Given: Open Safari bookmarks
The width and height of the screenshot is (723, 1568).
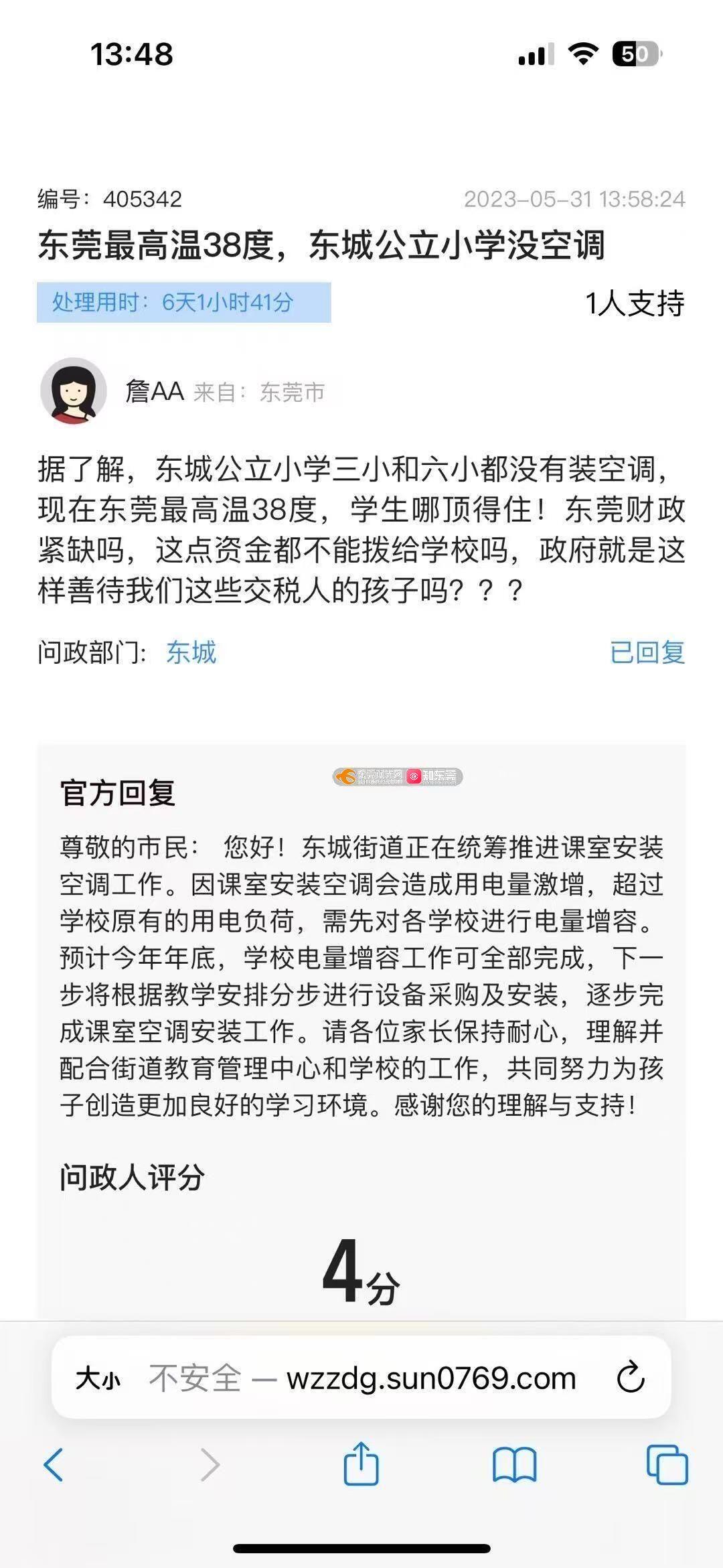Looking at the screenshot, I should (514, 1464).
